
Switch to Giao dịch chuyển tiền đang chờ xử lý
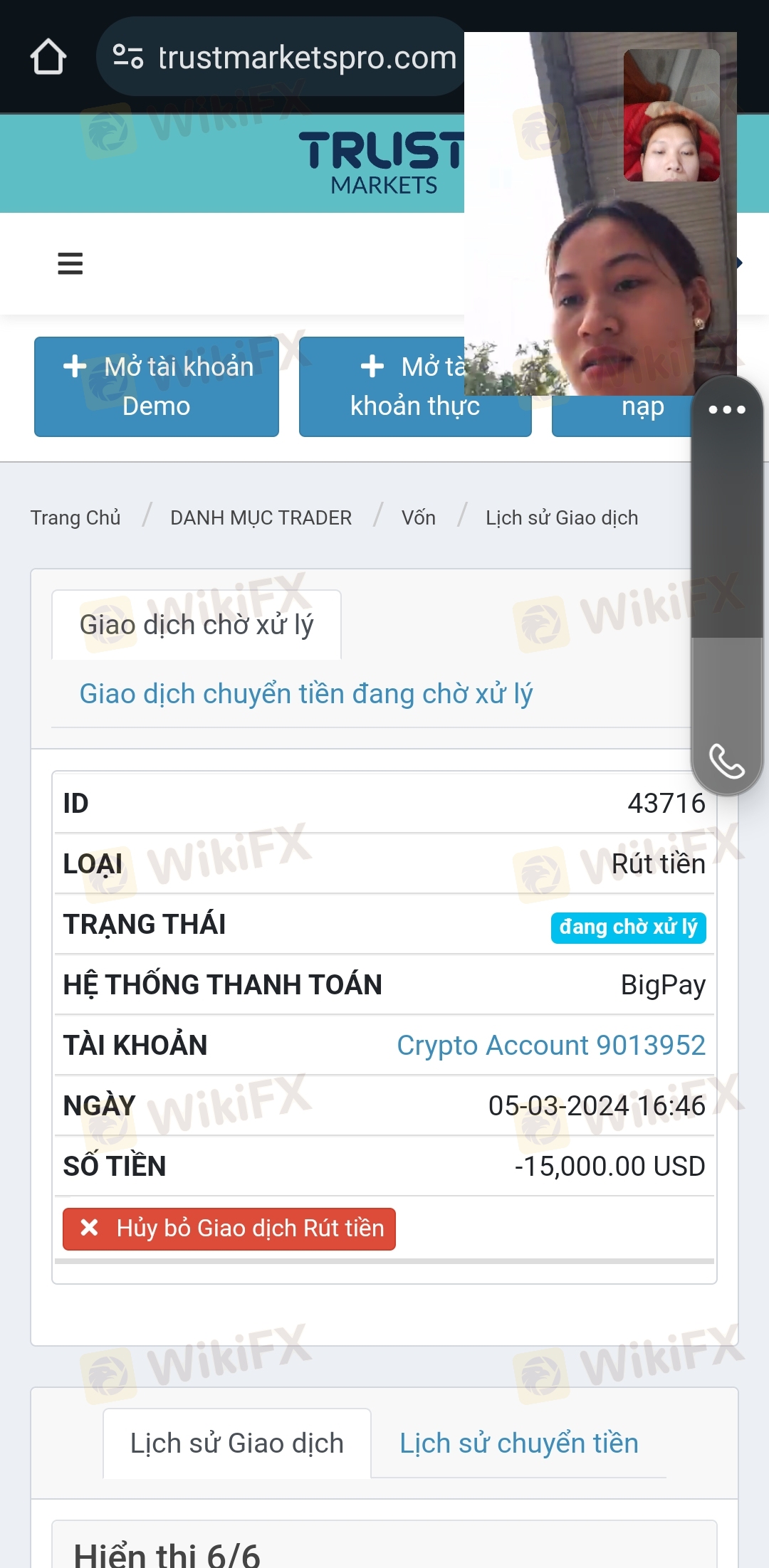(306, 693)
